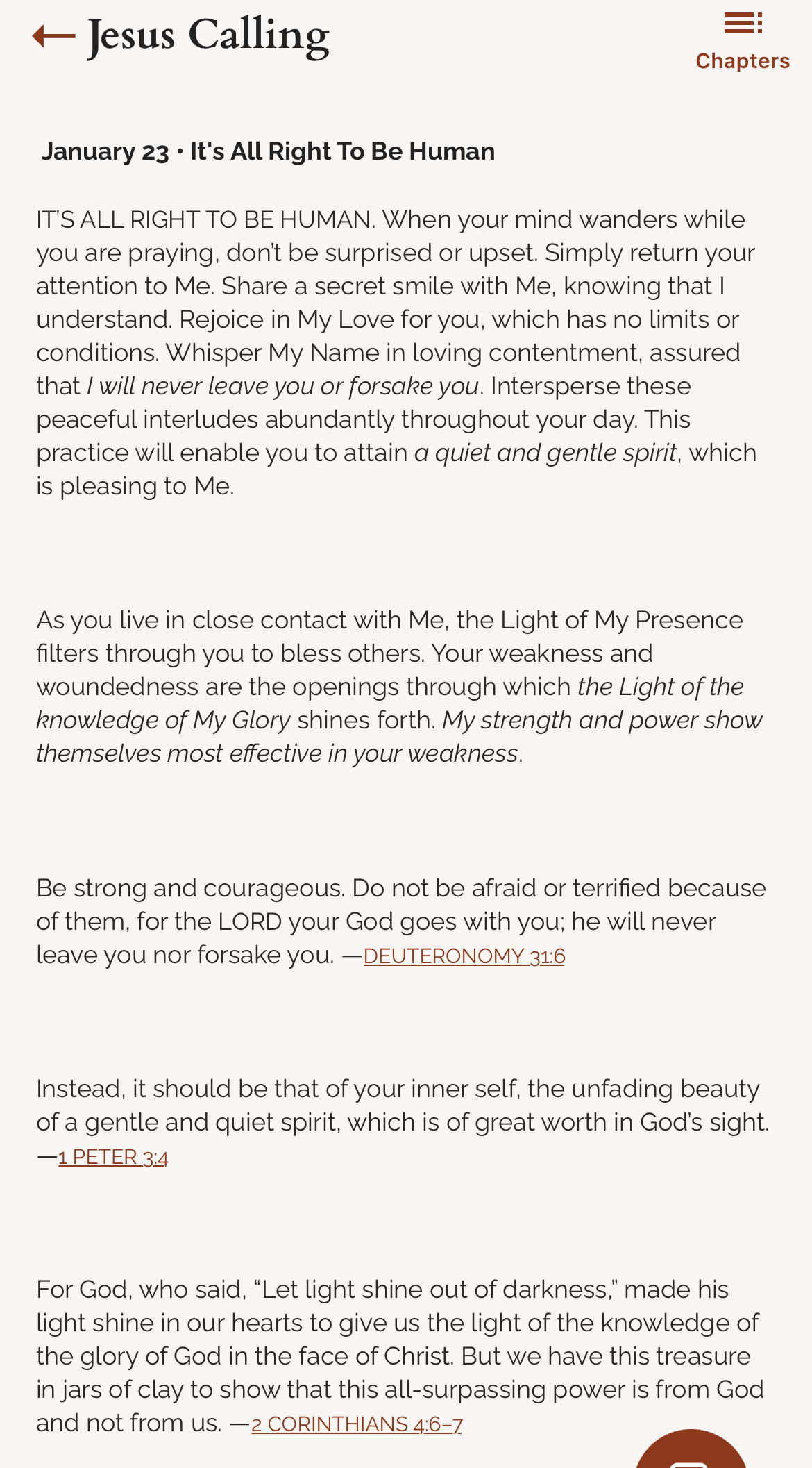Tap the round floating button at the bottom
This screenshot has height=1468, width=812.
click(691, 1451)
